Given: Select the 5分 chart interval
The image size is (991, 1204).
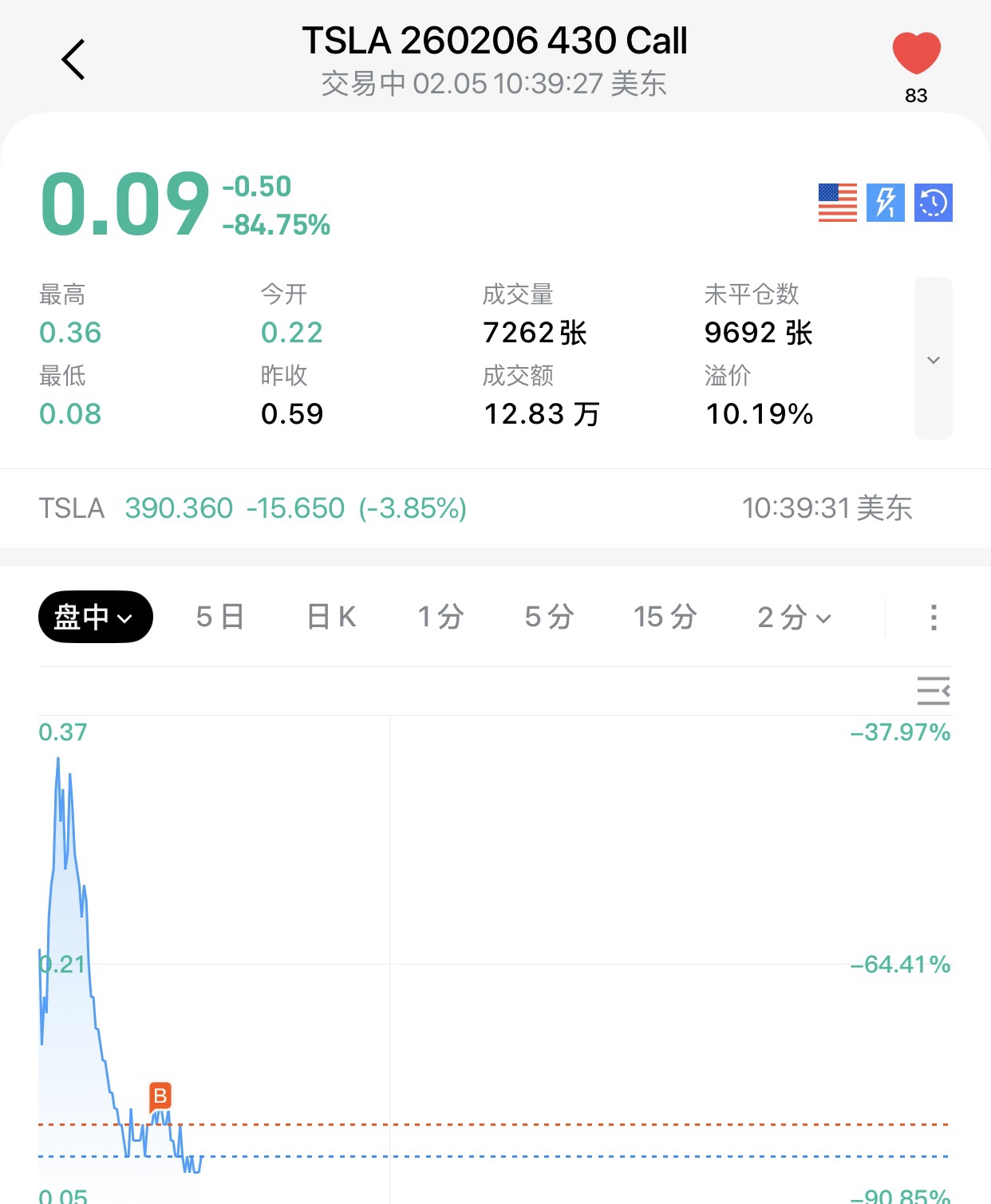Looking at the screenshot, I should tap(549, 617).
